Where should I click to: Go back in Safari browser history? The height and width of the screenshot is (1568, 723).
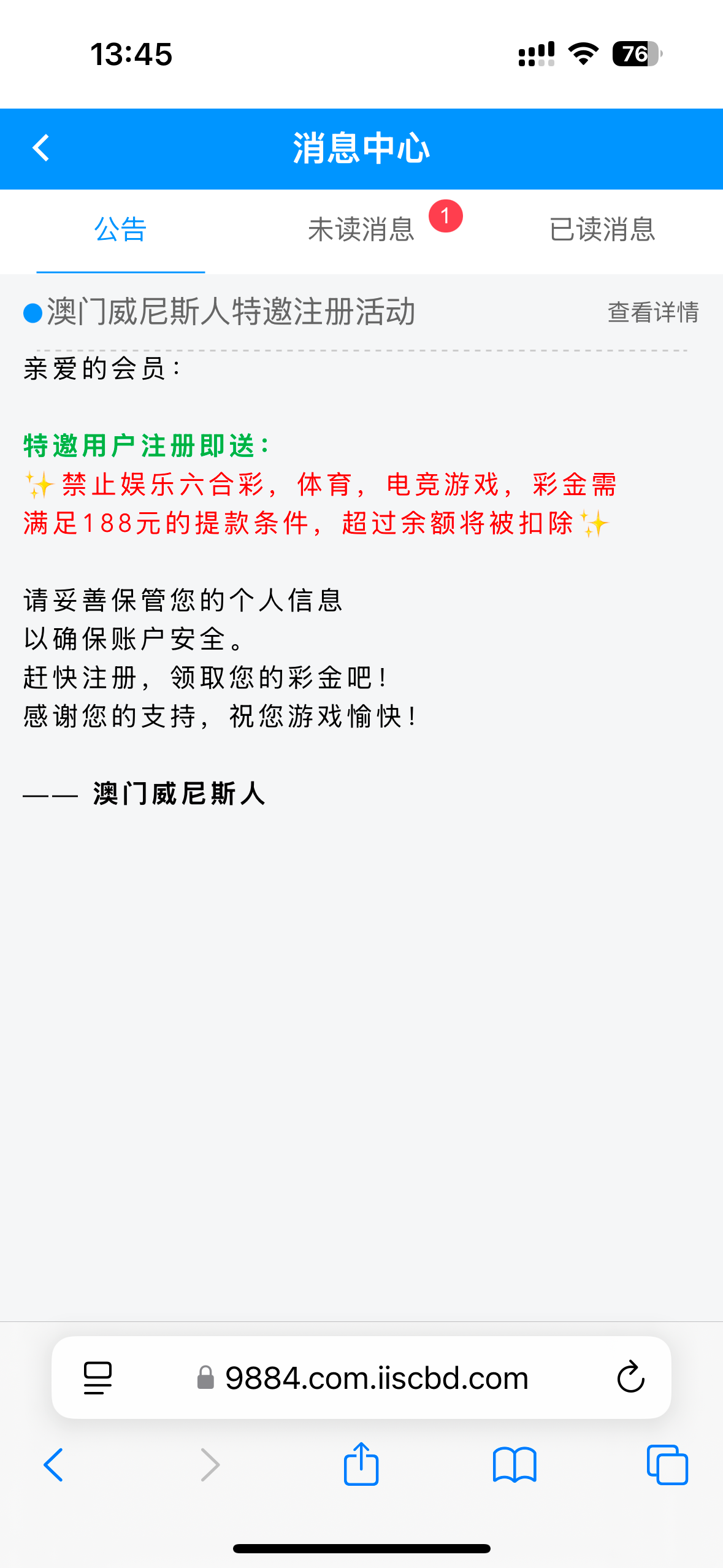[x=53, y=1464]
